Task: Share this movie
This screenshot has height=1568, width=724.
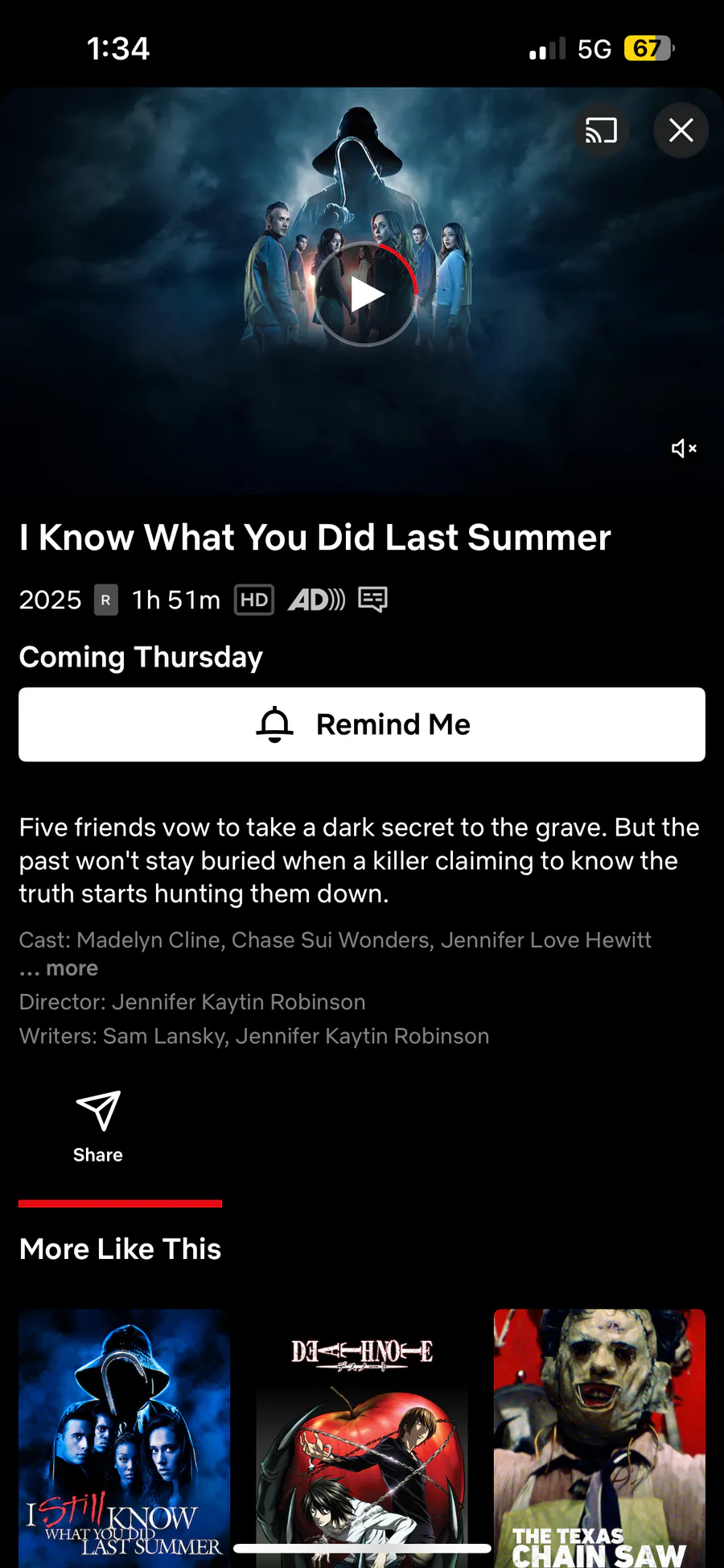Action: 98,1127
